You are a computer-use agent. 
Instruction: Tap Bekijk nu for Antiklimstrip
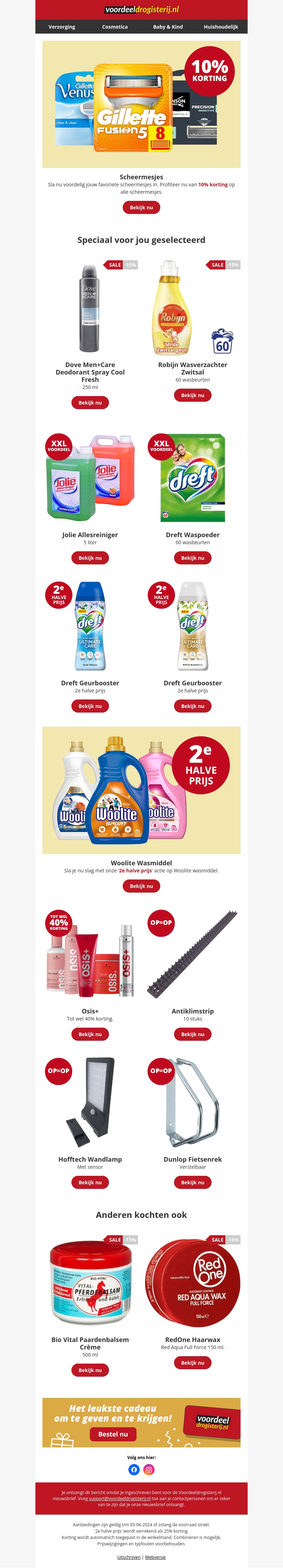(192, 1034)
